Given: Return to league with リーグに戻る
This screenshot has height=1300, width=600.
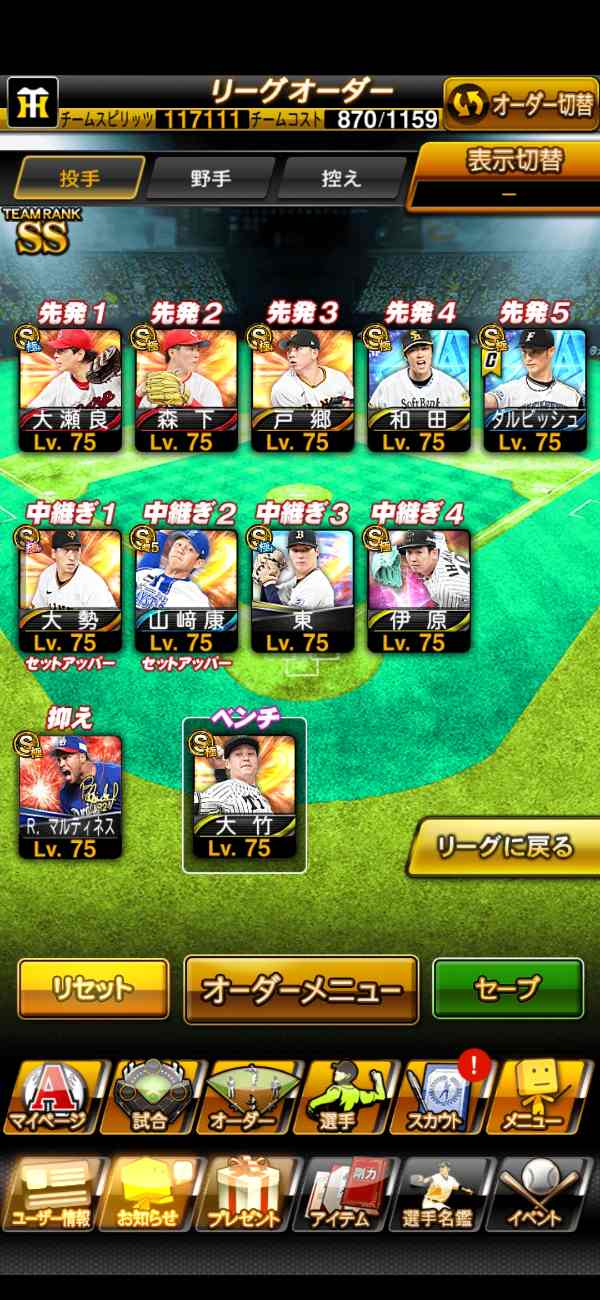Looking at the screenshot, I should [505, 847].
